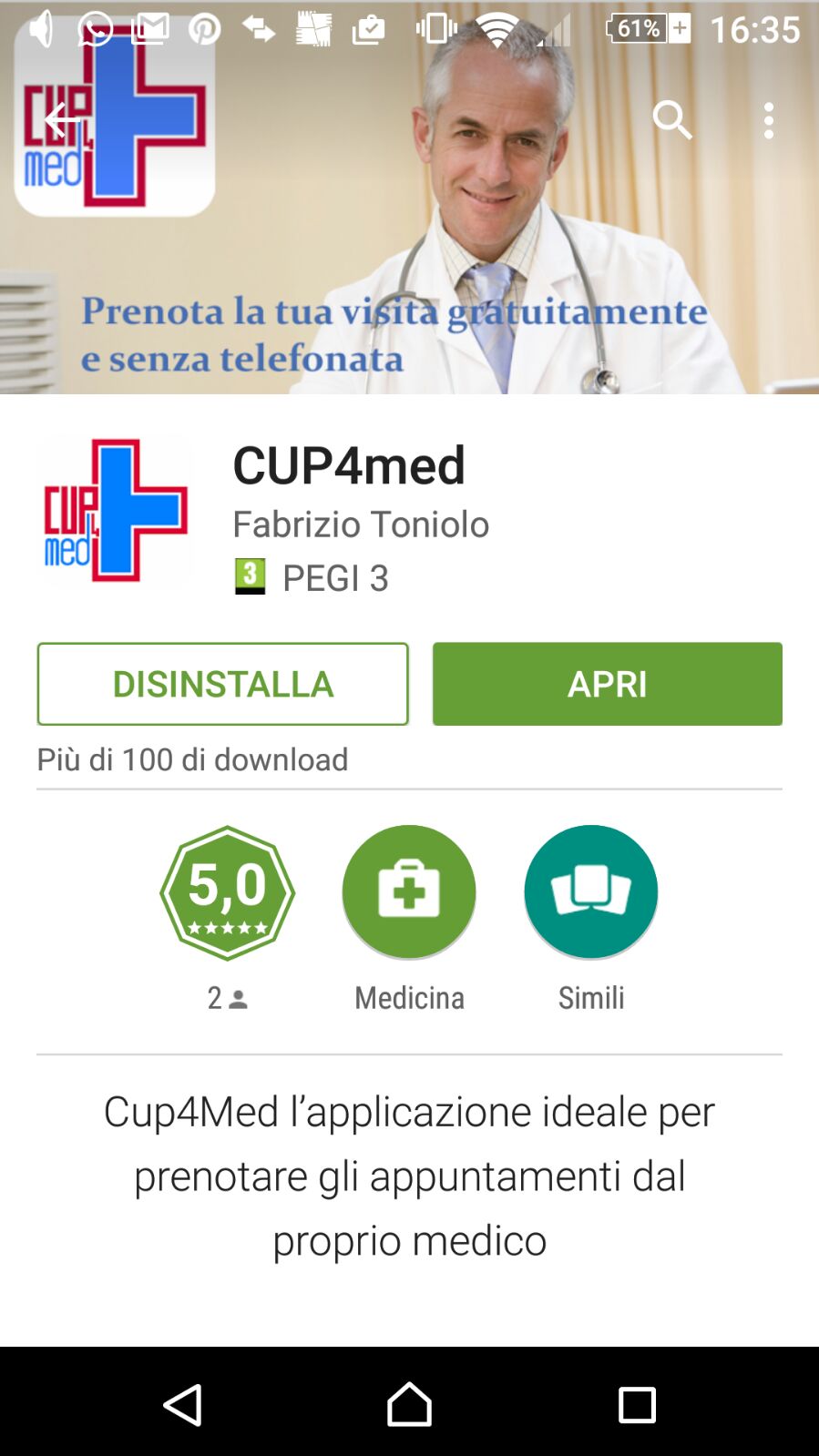The width and height of the screenshot is (819, 1456).
Task: Open the app with APRI
Action: [607, 684]
